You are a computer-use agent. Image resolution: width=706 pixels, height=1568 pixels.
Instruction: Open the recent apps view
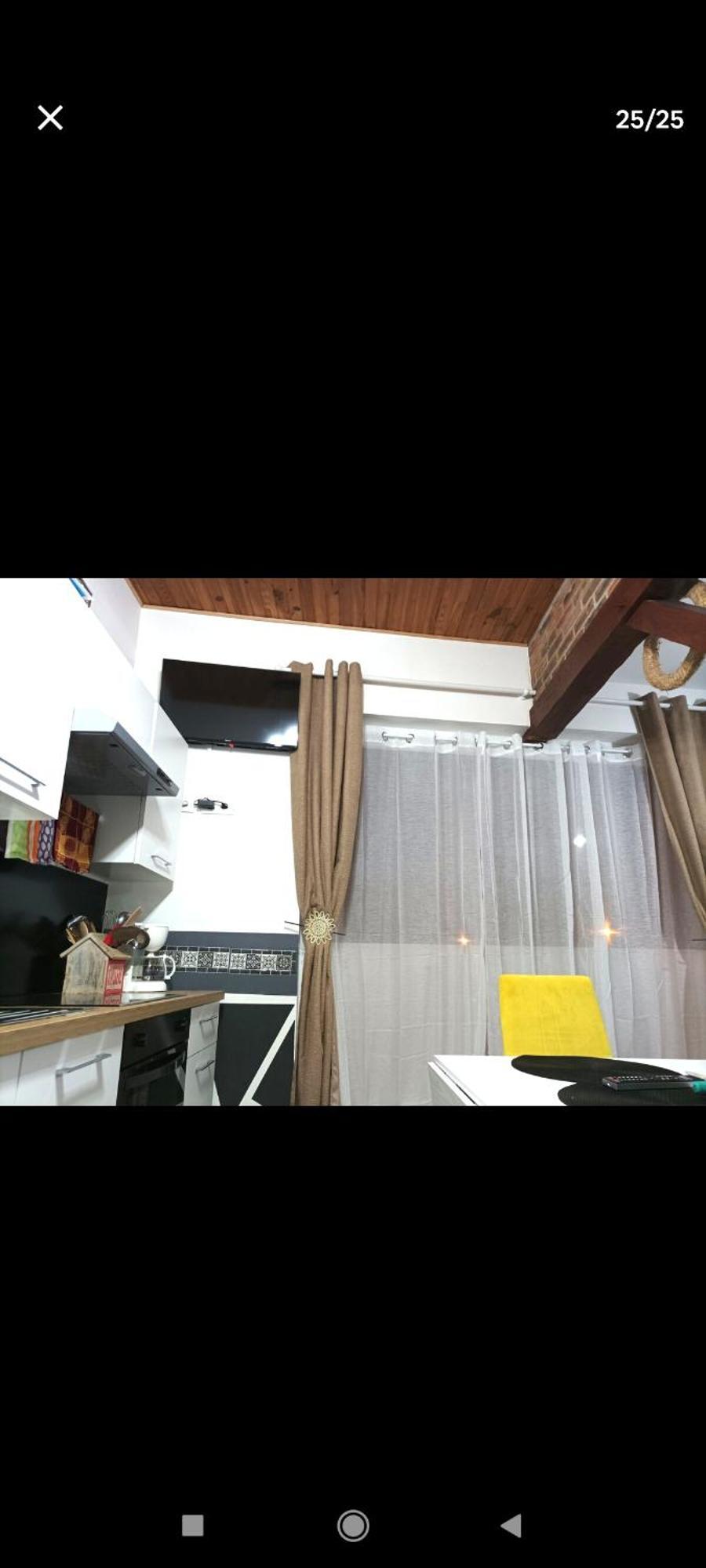[193, 1525]
